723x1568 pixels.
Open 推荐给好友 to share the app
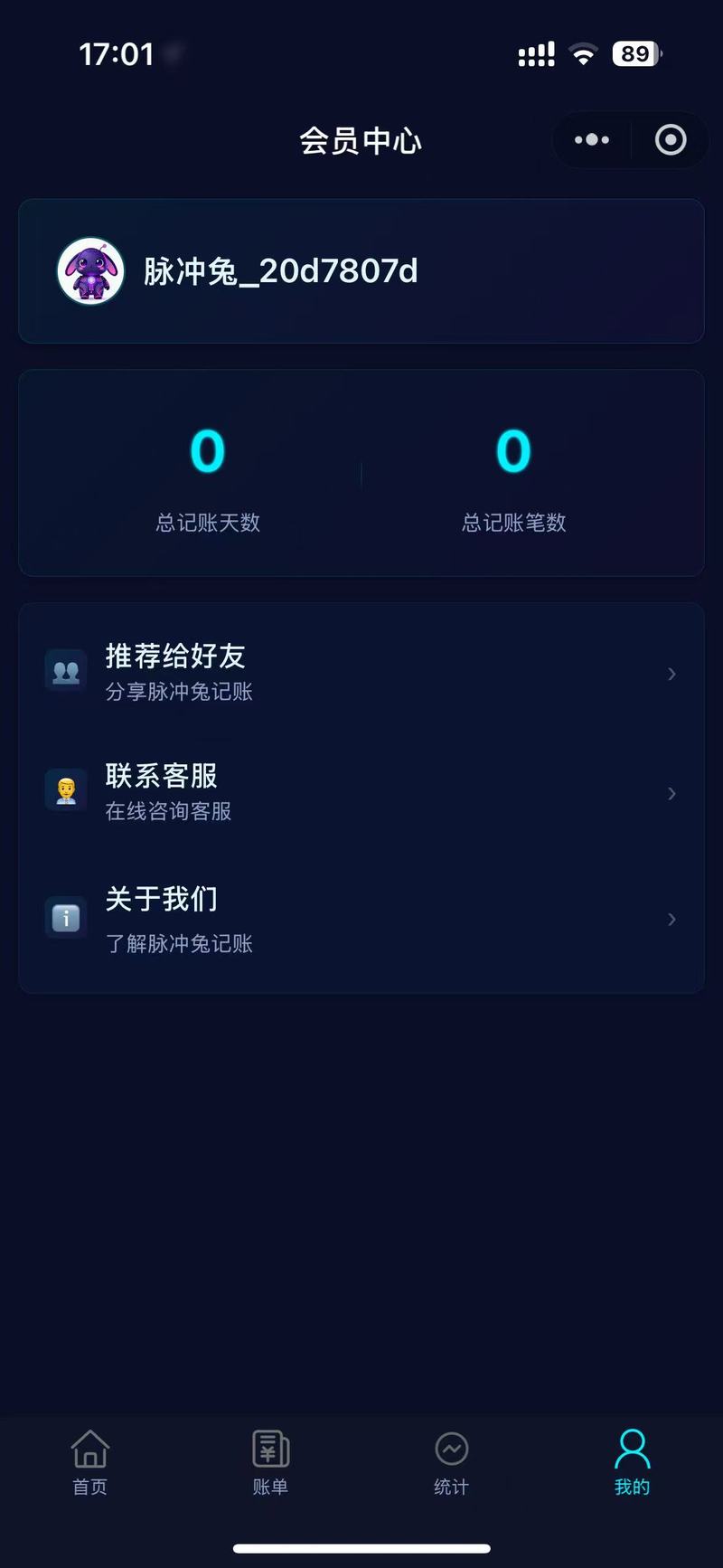(361, 673)
